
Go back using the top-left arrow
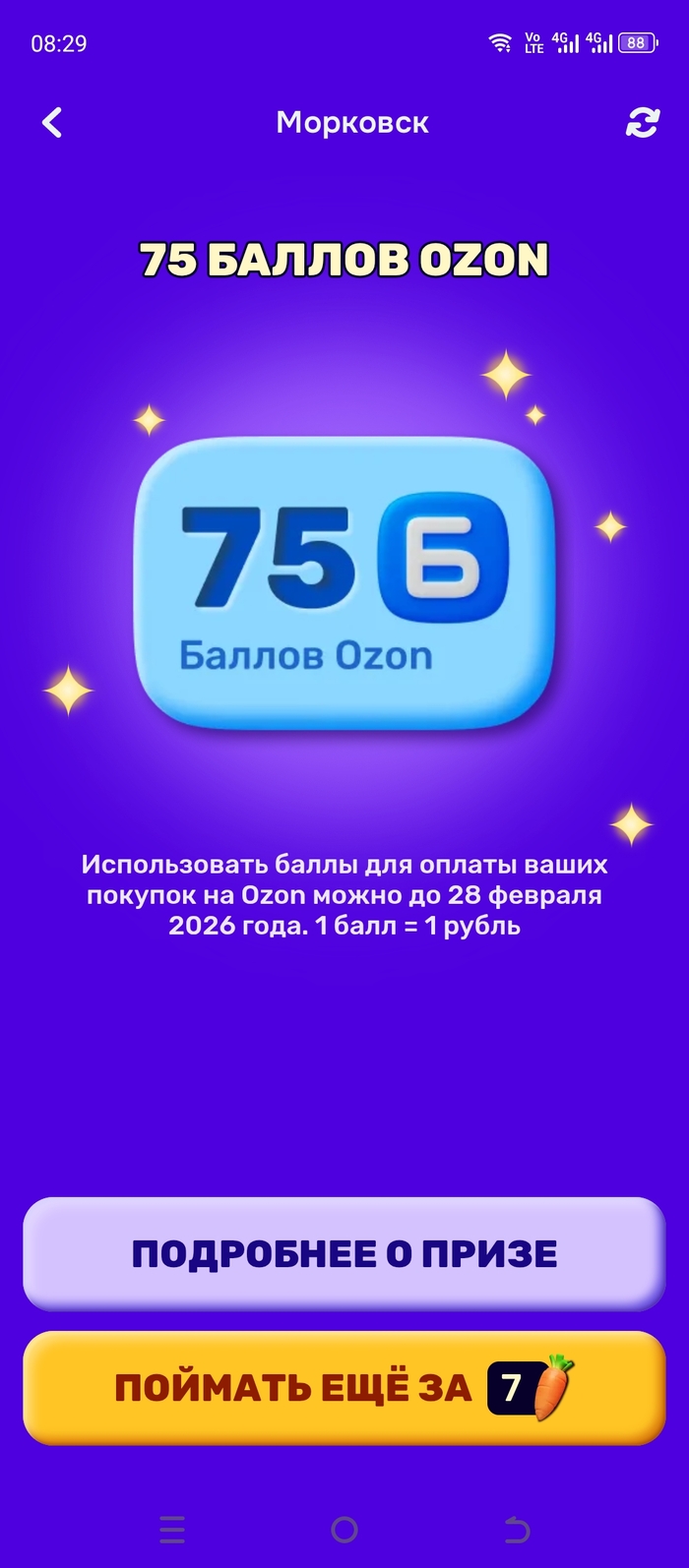(52, 123)
